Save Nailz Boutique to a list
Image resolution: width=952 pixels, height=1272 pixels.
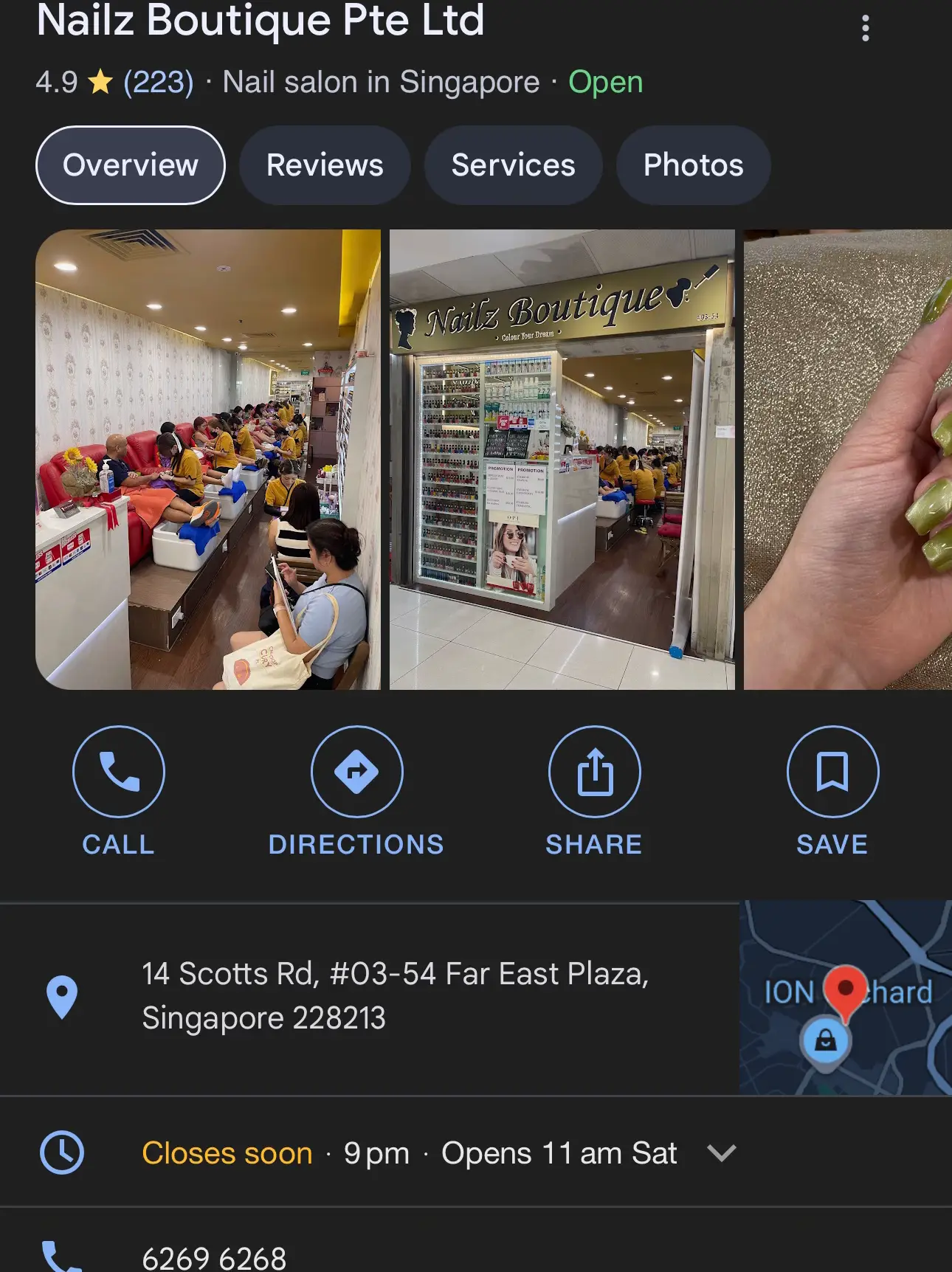(832, 790)
